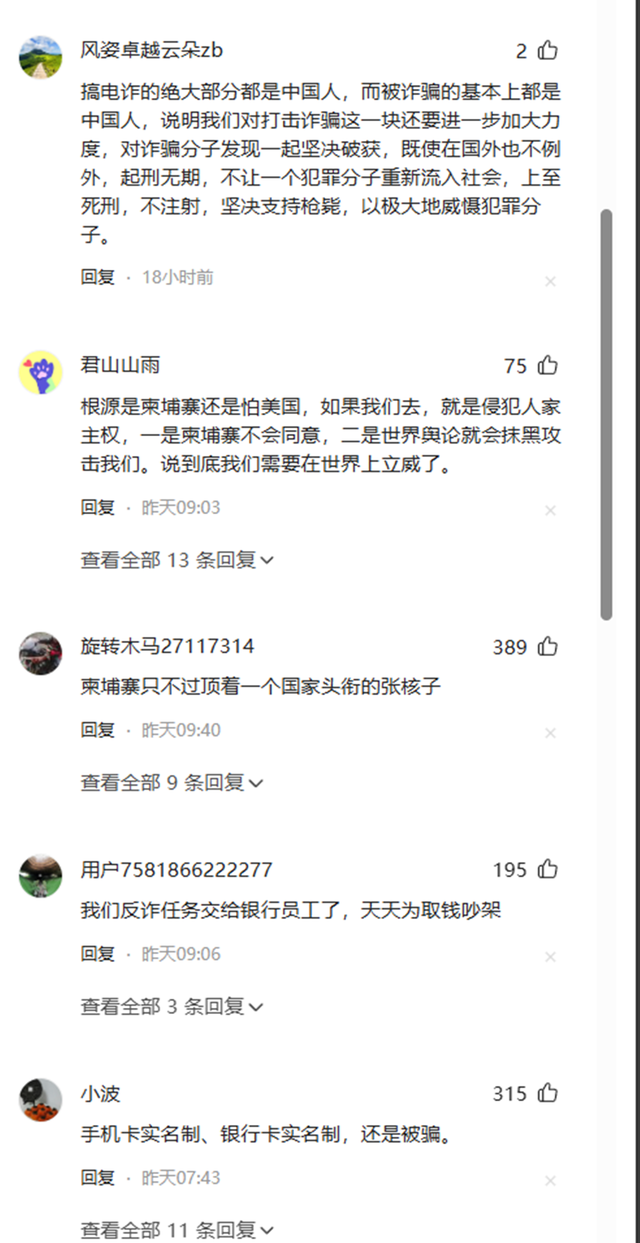Like 小波's comment
The height and width of the screenshot is (1243, 640).
click(x=548, y=1094)
